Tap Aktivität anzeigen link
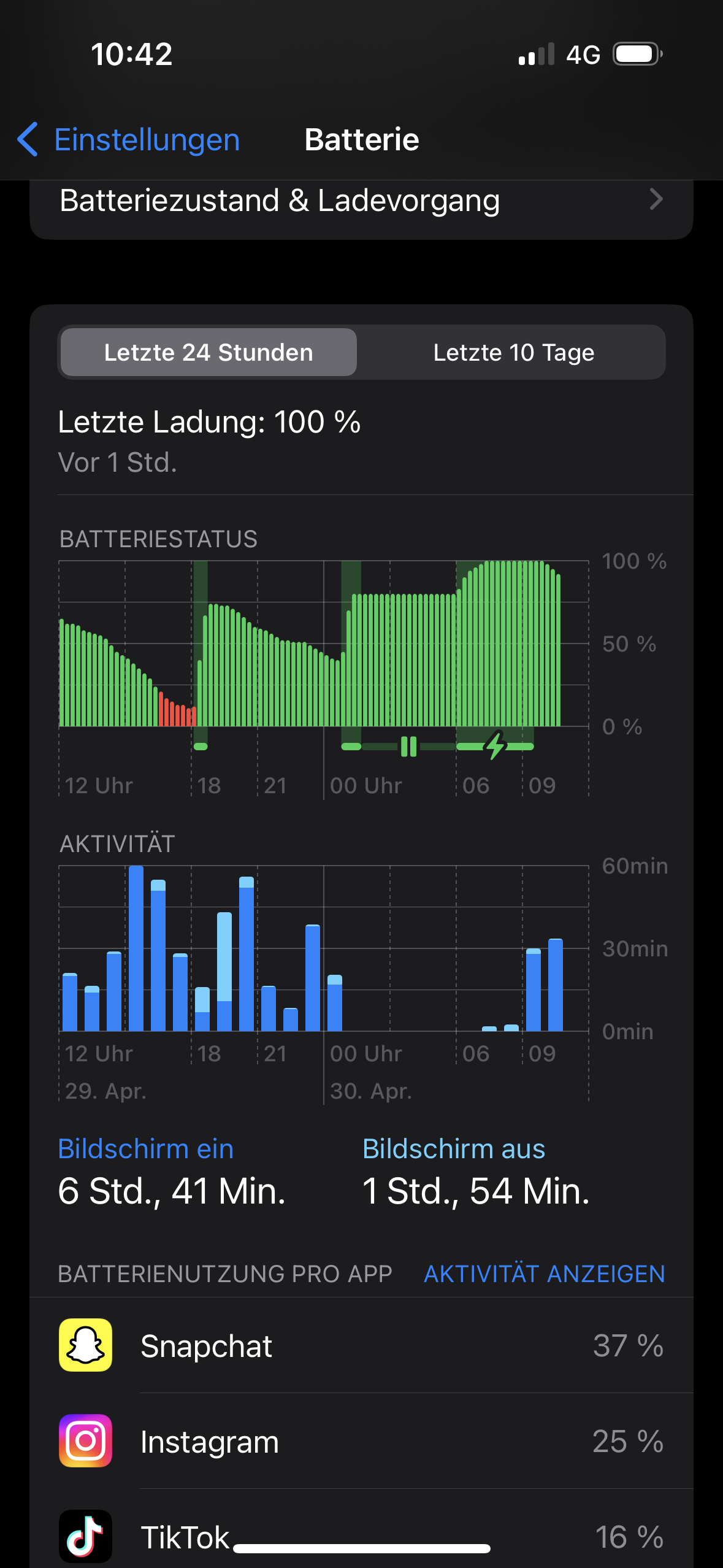 pyautogui.click(x=544, y=1274)
